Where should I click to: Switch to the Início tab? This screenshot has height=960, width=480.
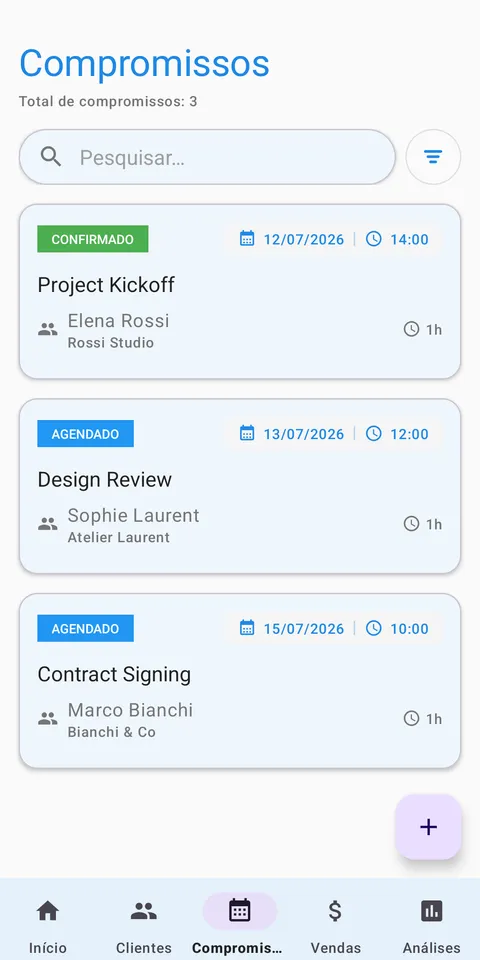[x=48, y=924]
